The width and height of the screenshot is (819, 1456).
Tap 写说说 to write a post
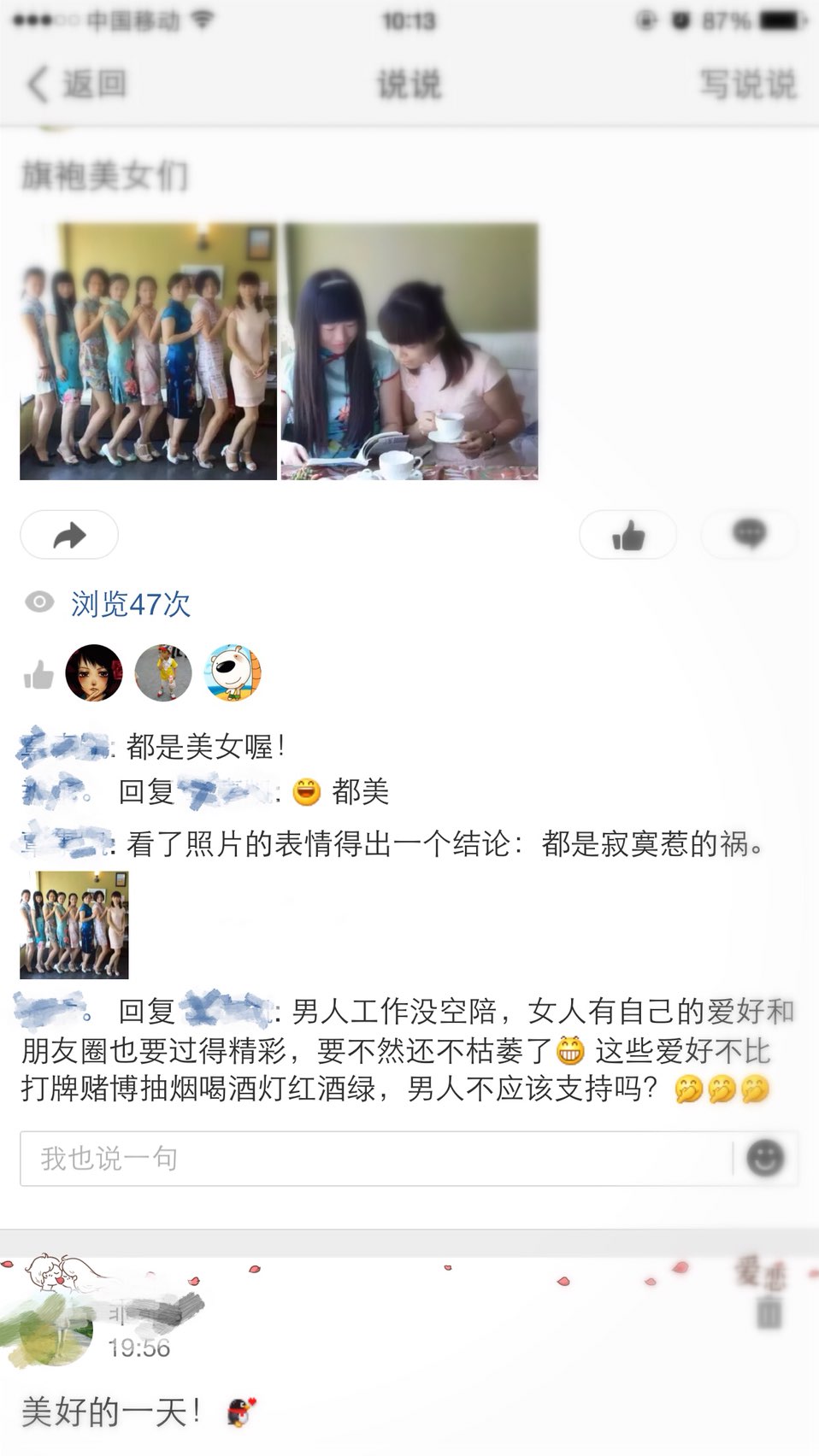746,84
